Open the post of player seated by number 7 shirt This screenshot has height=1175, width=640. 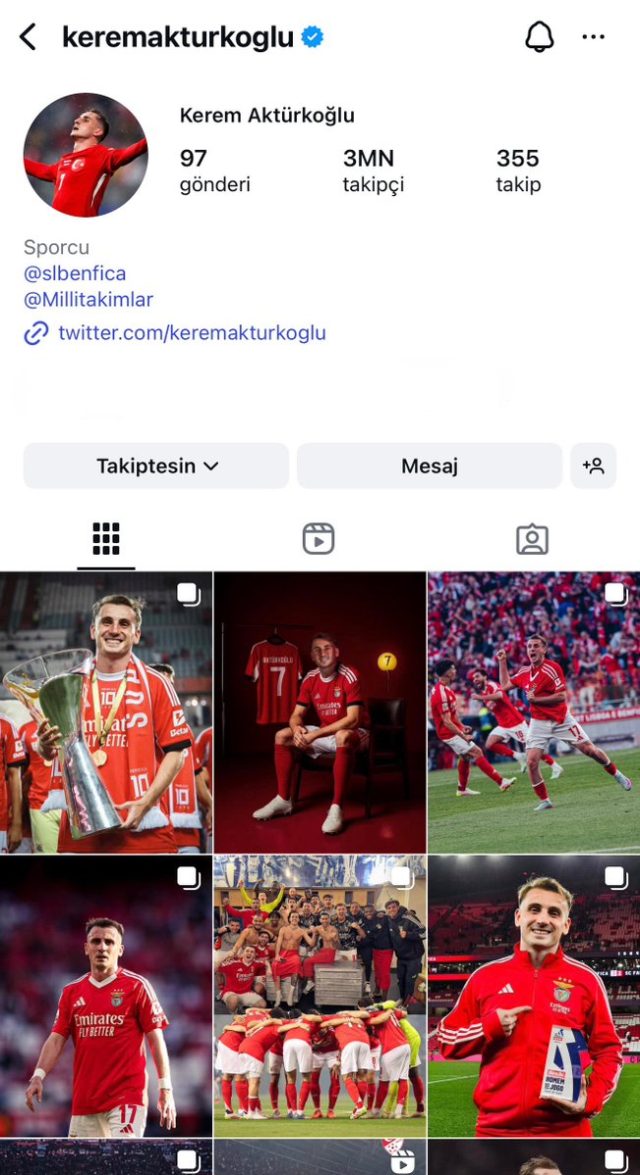coord(320,712)
